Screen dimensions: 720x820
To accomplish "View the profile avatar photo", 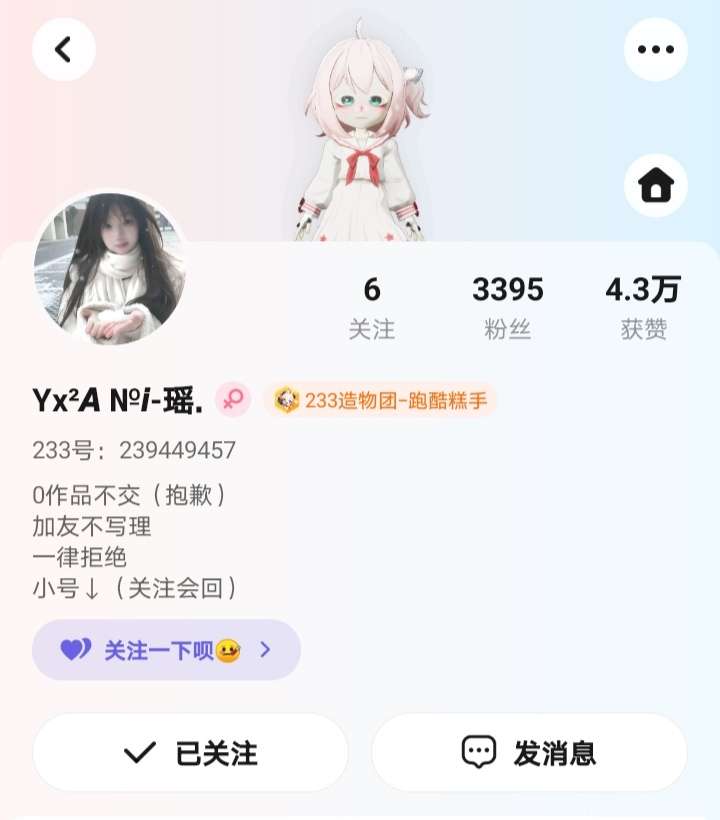I will click(x=109, y=268).
